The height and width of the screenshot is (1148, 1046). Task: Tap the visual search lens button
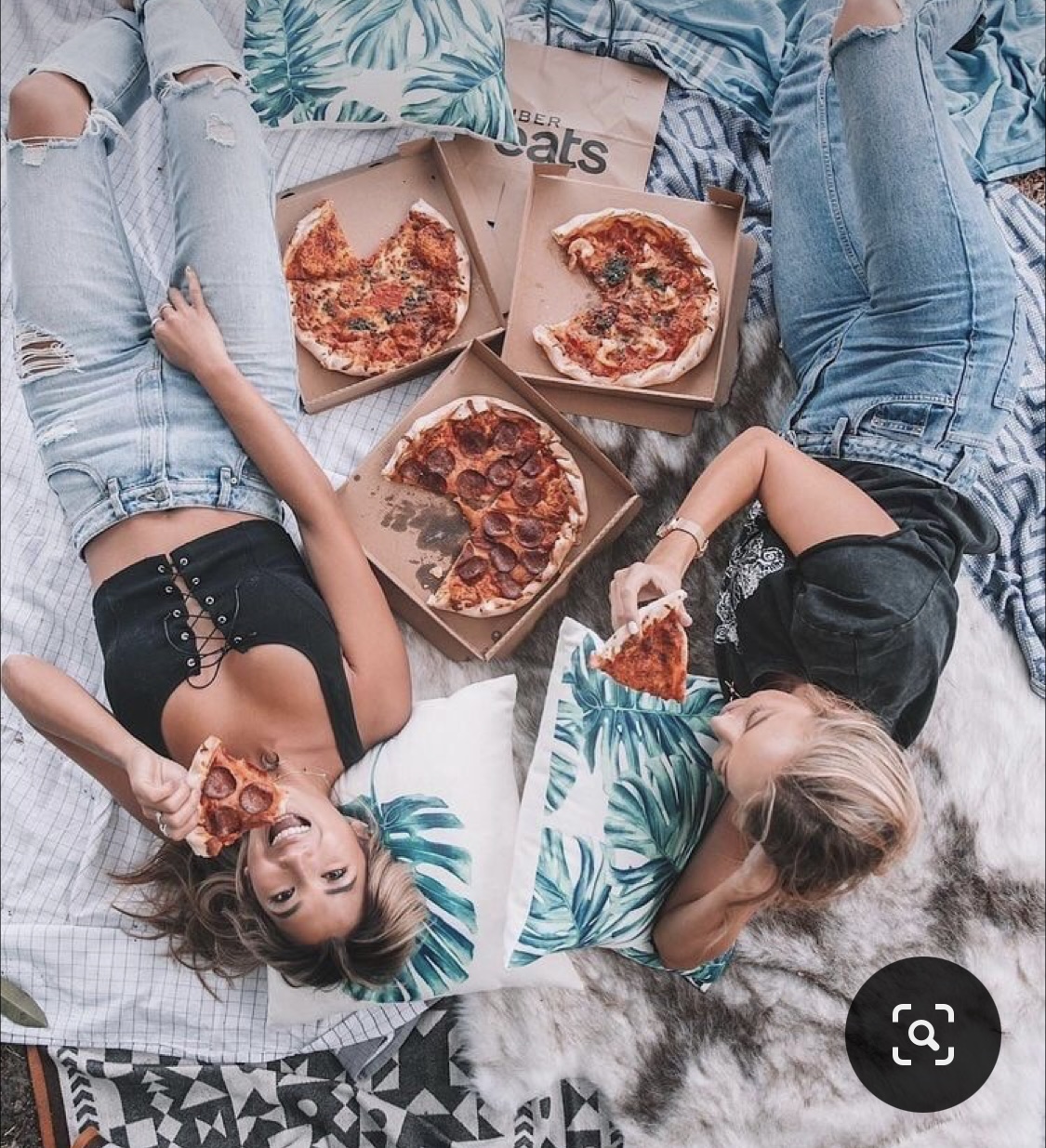[x=922, y=1034]
